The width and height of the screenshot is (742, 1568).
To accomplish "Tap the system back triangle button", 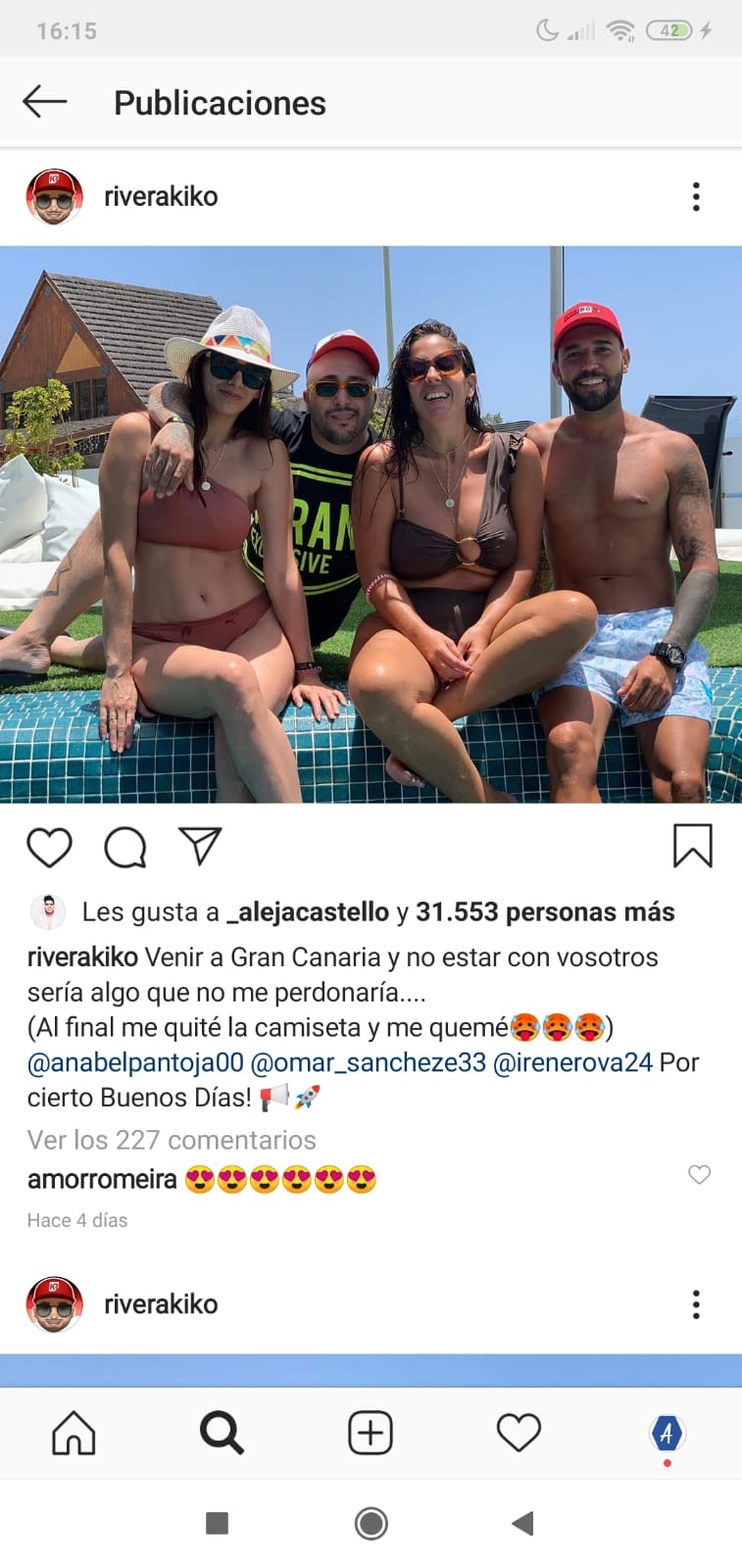I will [523, 1523].
